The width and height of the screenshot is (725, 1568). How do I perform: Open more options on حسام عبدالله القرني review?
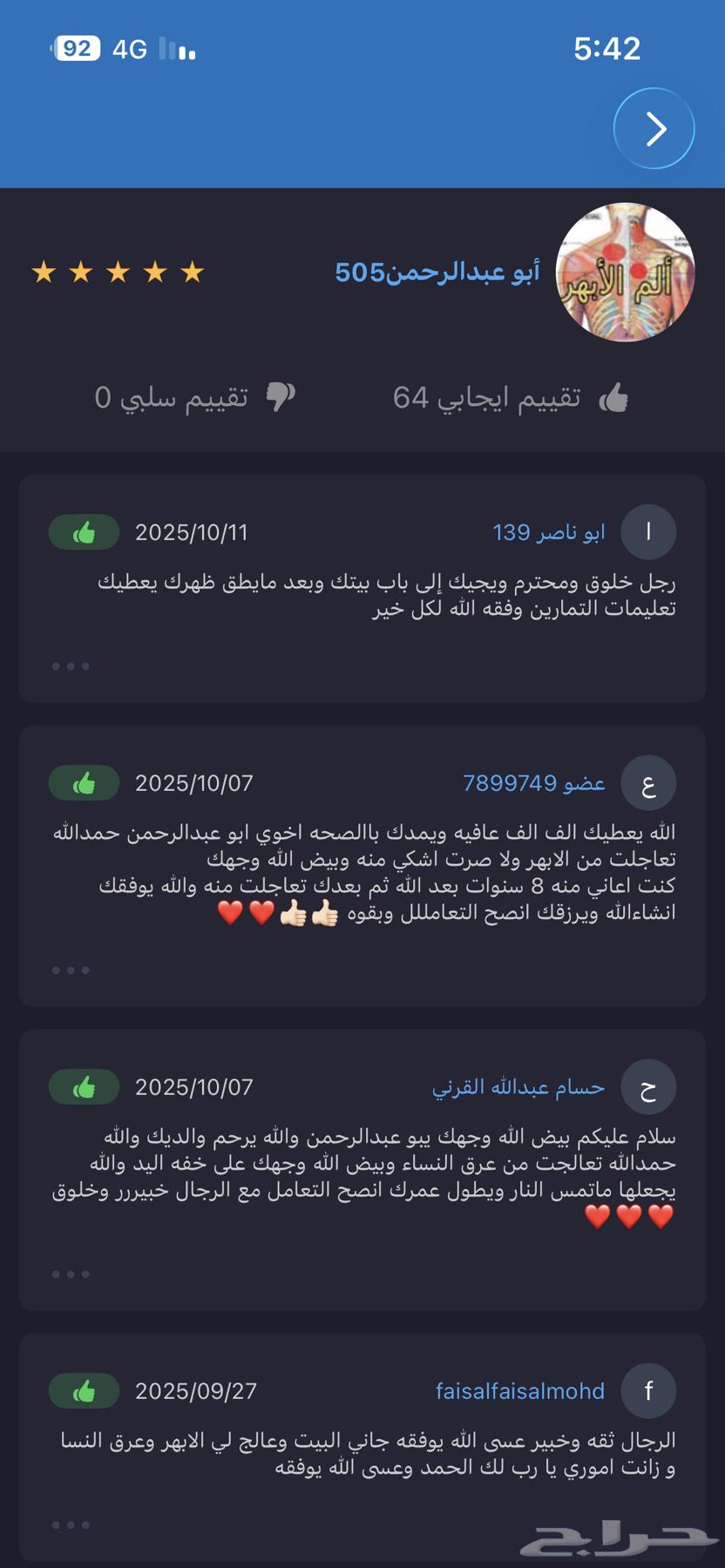(x=71, y=1274)
